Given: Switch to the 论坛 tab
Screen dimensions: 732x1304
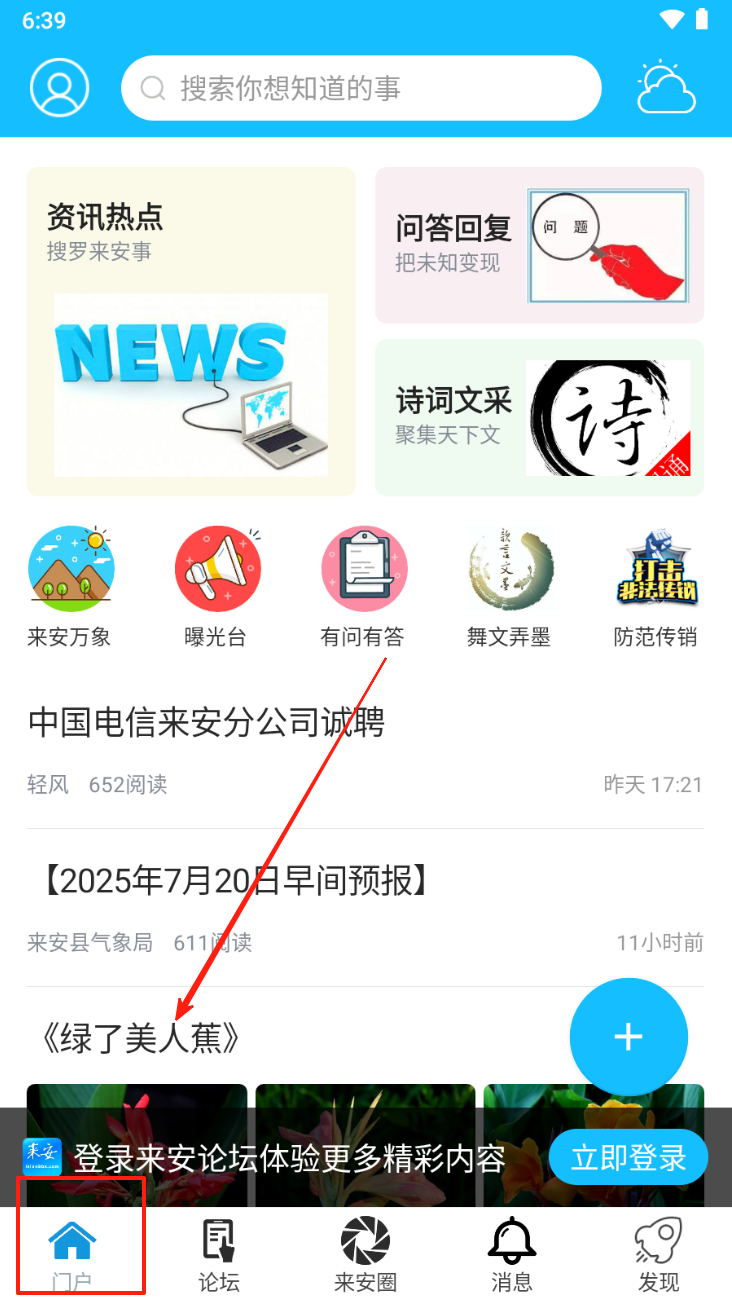Looking at the screenshot, I should pos(219,1256).
